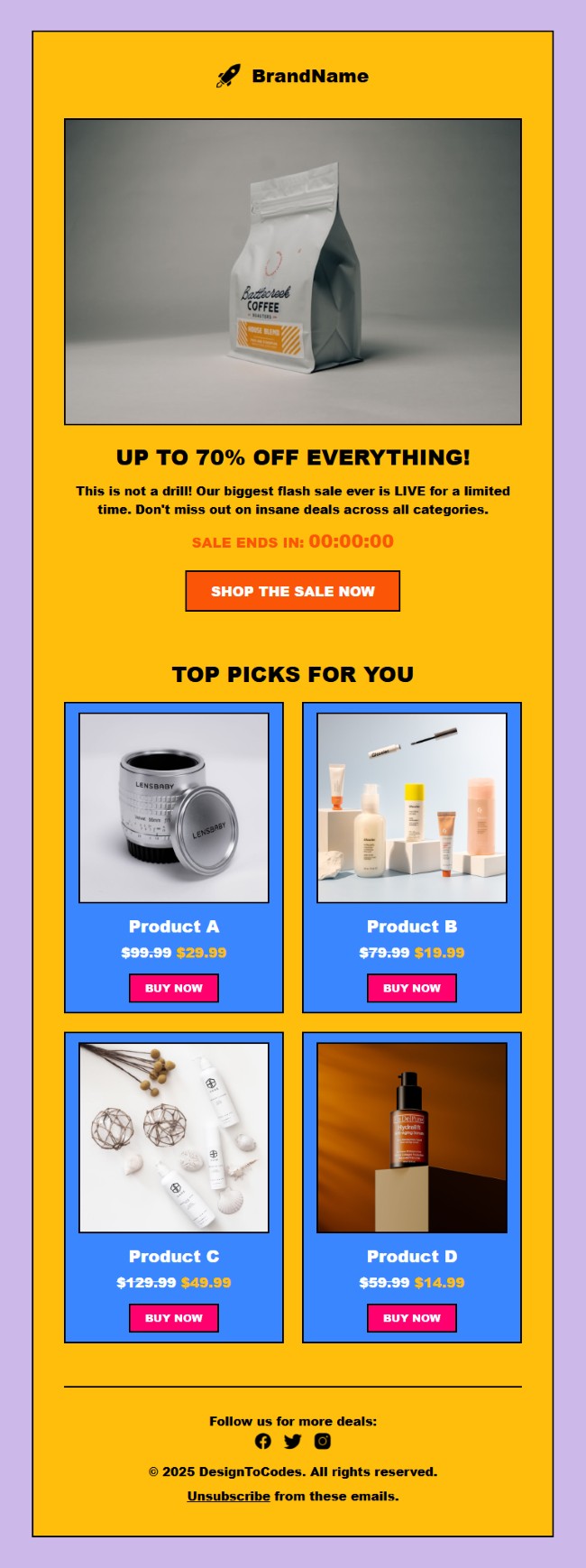Visit the Twitter profile icon
The image size is (586, 1568).
coord(293,1441)
